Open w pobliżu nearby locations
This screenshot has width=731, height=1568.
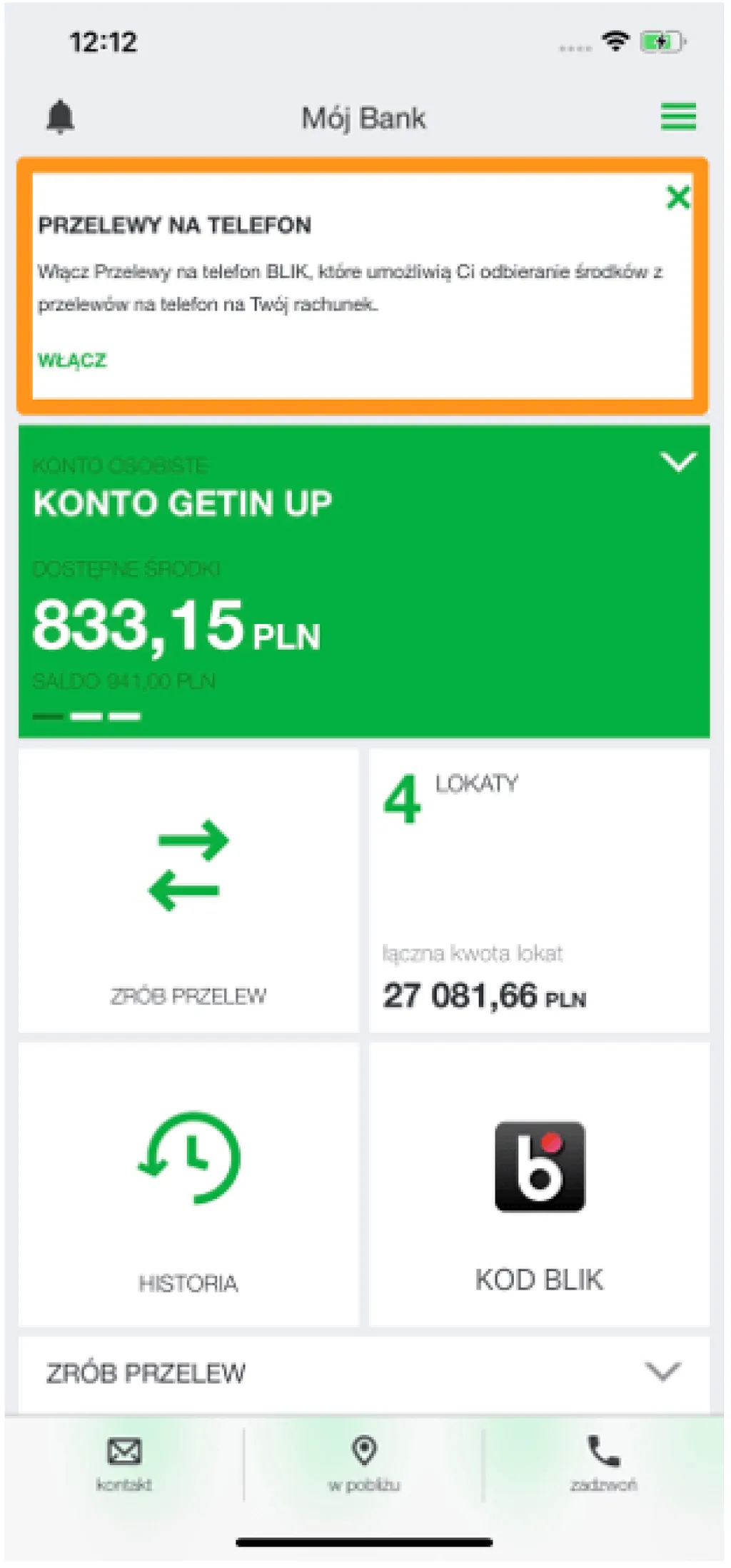click(364, 1464)
